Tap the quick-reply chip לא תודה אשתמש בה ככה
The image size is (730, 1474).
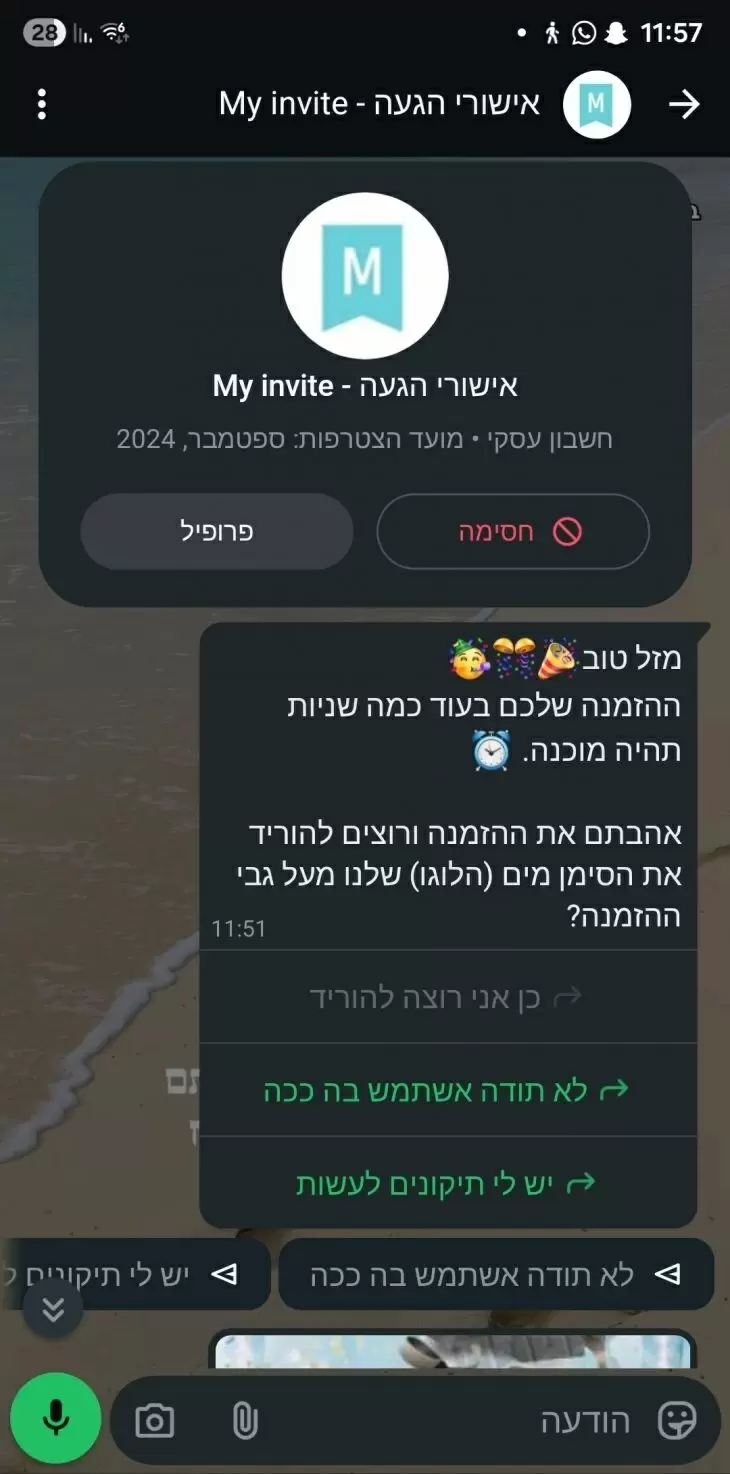point(496,1274)
